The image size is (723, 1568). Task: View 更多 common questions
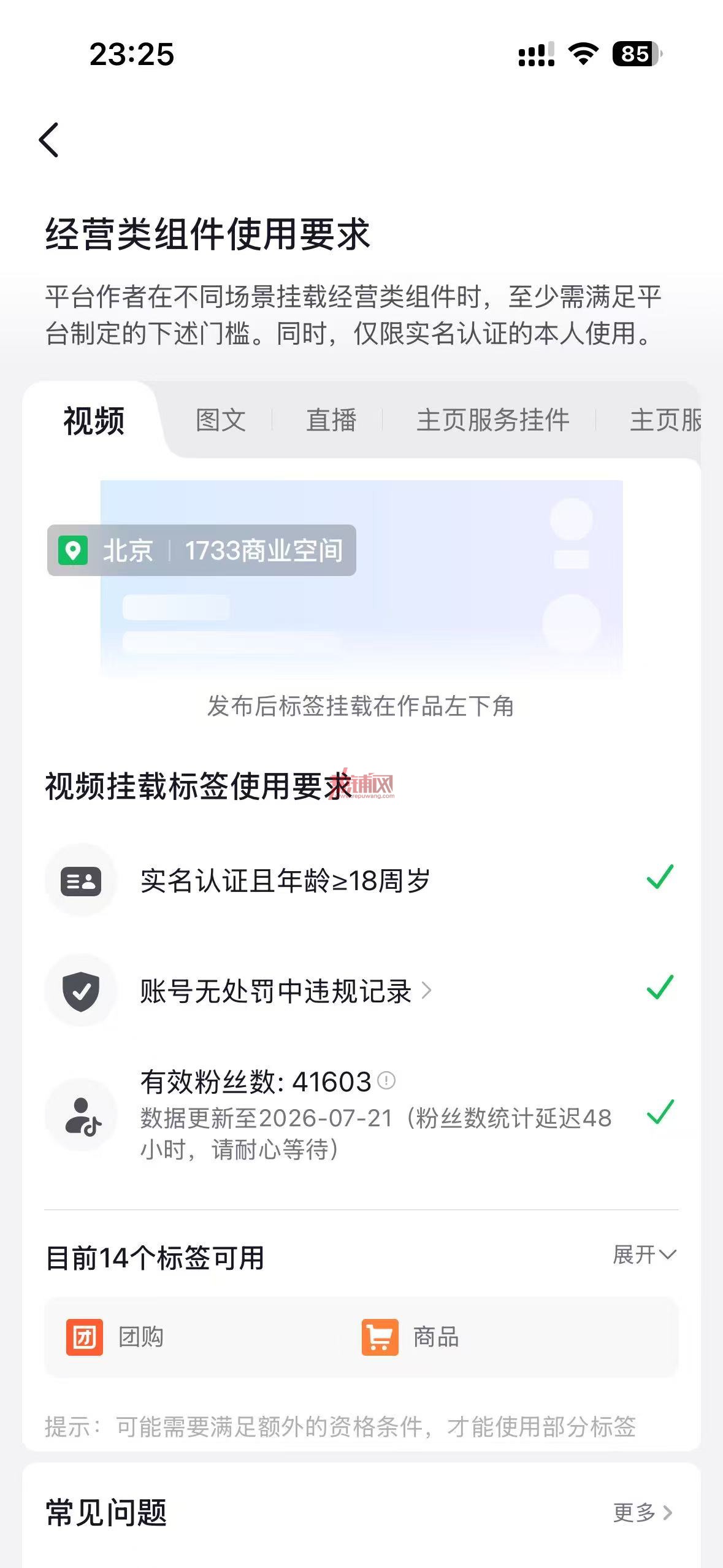(x=643, y=1513)
